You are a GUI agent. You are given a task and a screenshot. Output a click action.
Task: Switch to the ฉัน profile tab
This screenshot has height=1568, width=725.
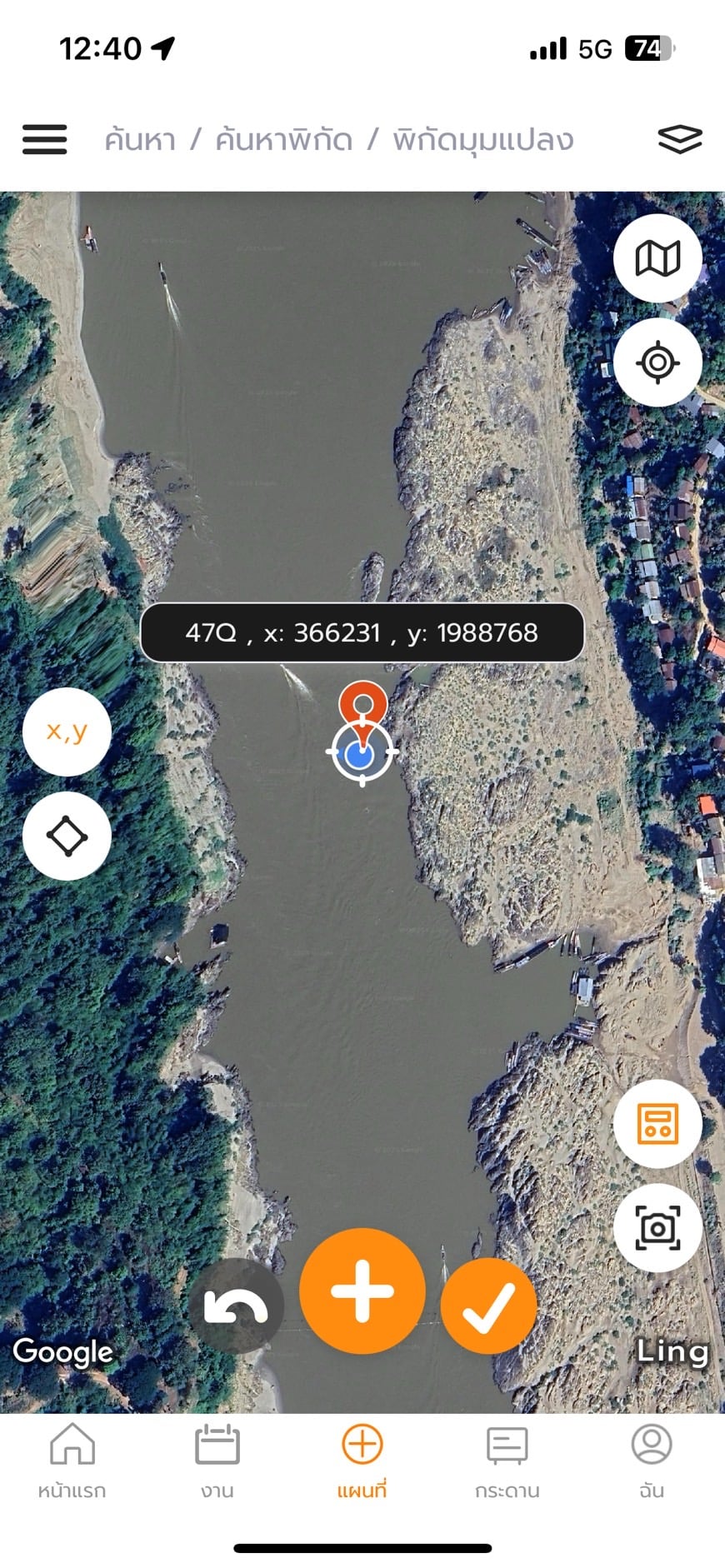652,1461
